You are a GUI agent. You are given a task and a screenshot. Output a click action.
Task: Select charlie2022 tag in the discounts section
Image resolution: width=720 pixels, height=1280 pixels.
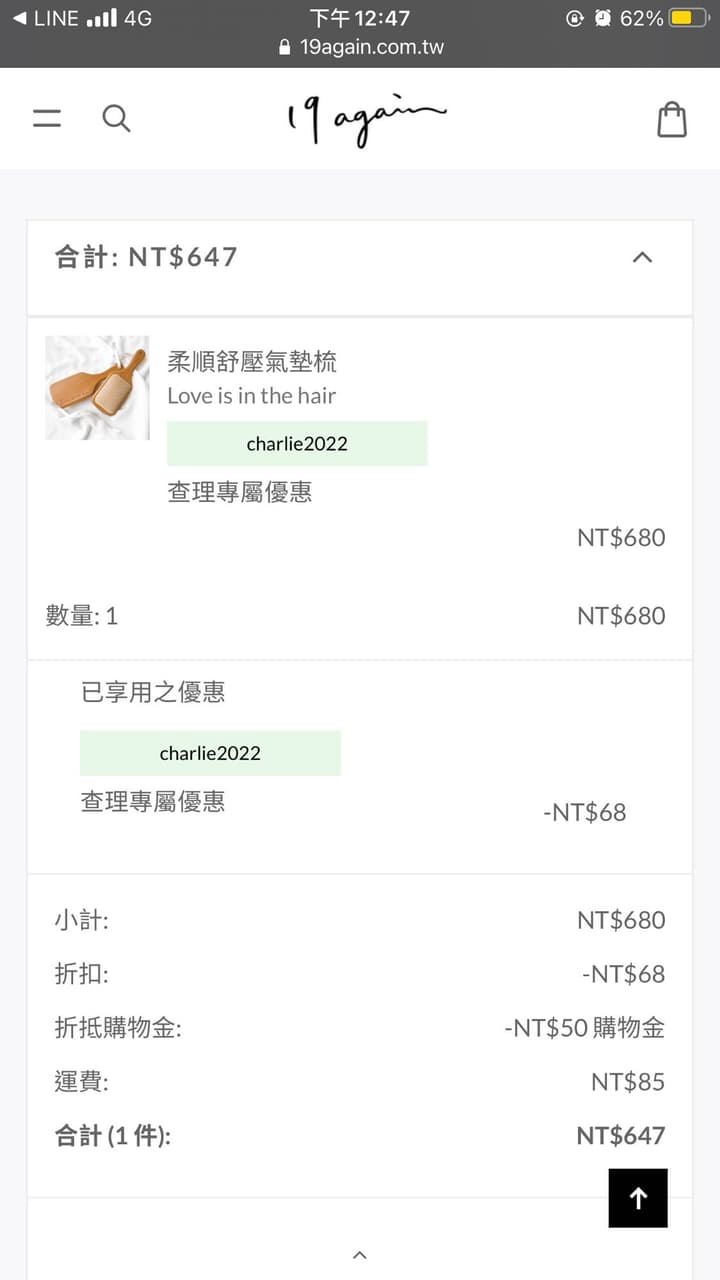210,753
